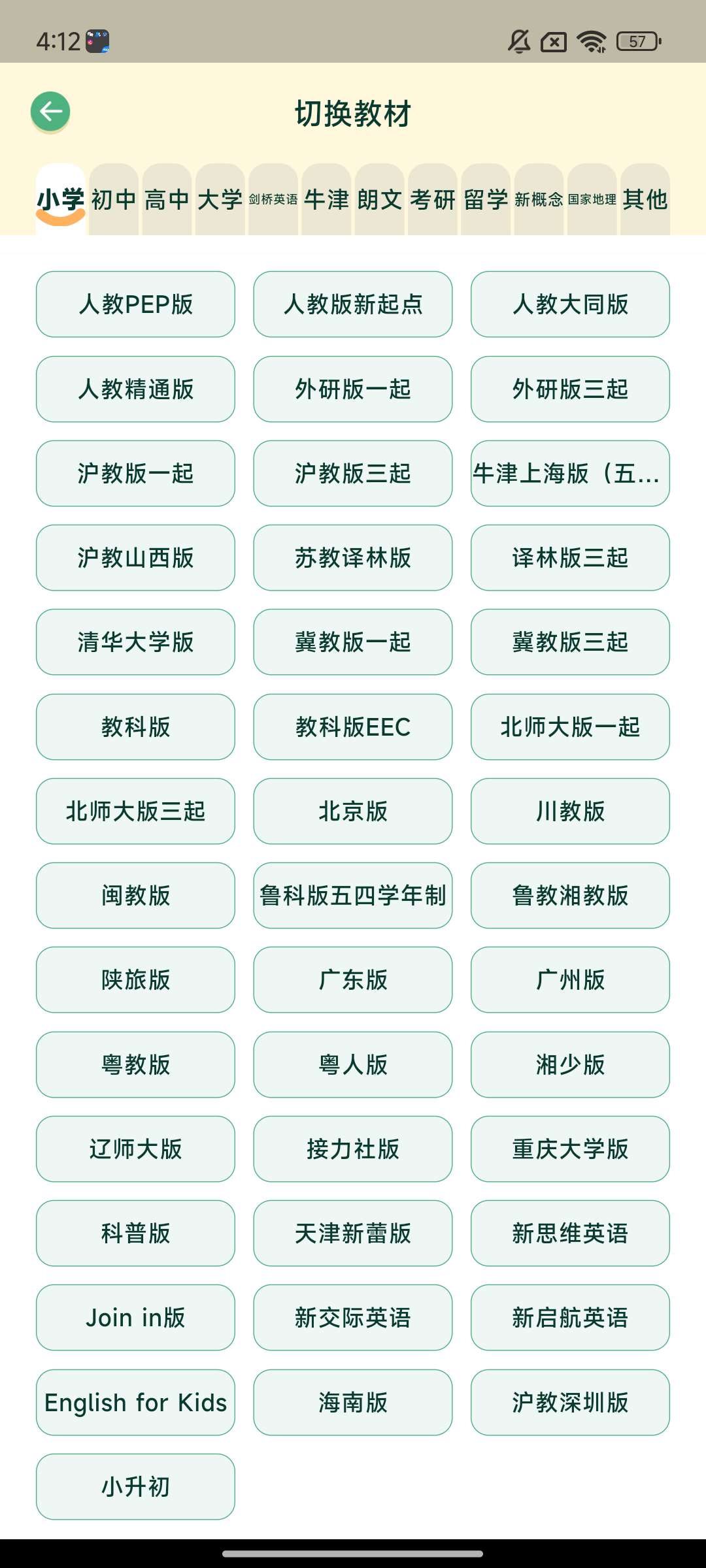This screenshot has height=1568, width=706.
Task: Open the 其他 tab
Action: click(x=645, y=199)
